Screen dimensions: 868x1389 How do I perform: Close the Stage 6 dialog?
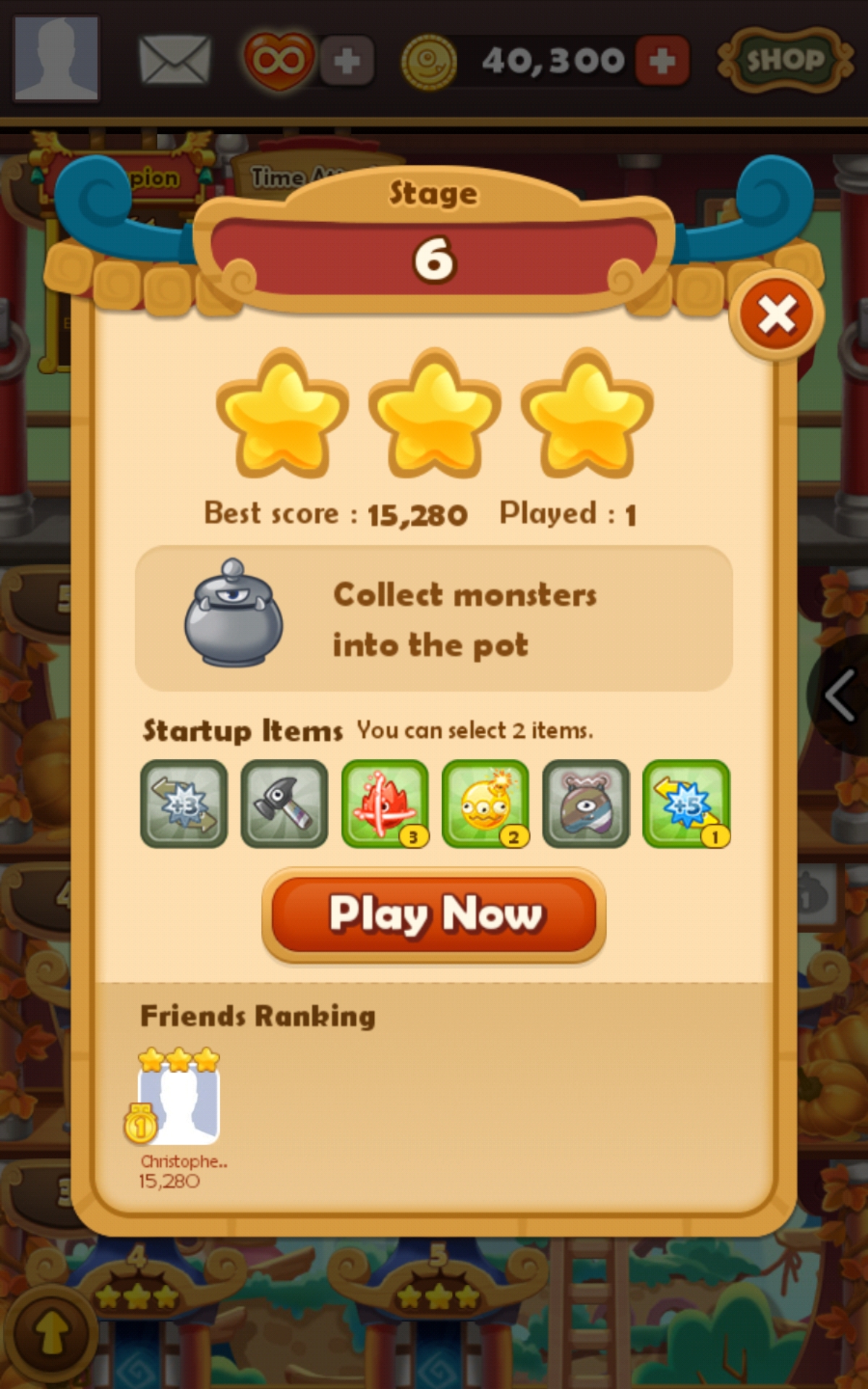click(x=776, y=316)
